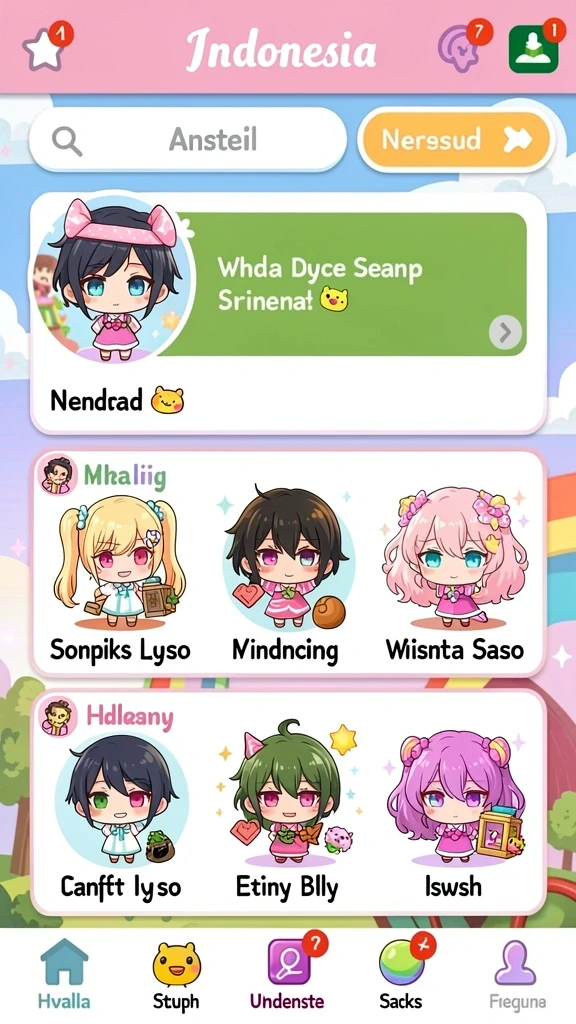Open the purple notifications icon with badge 7
The height and width of the screenshot is (1024, 576).
458,48
